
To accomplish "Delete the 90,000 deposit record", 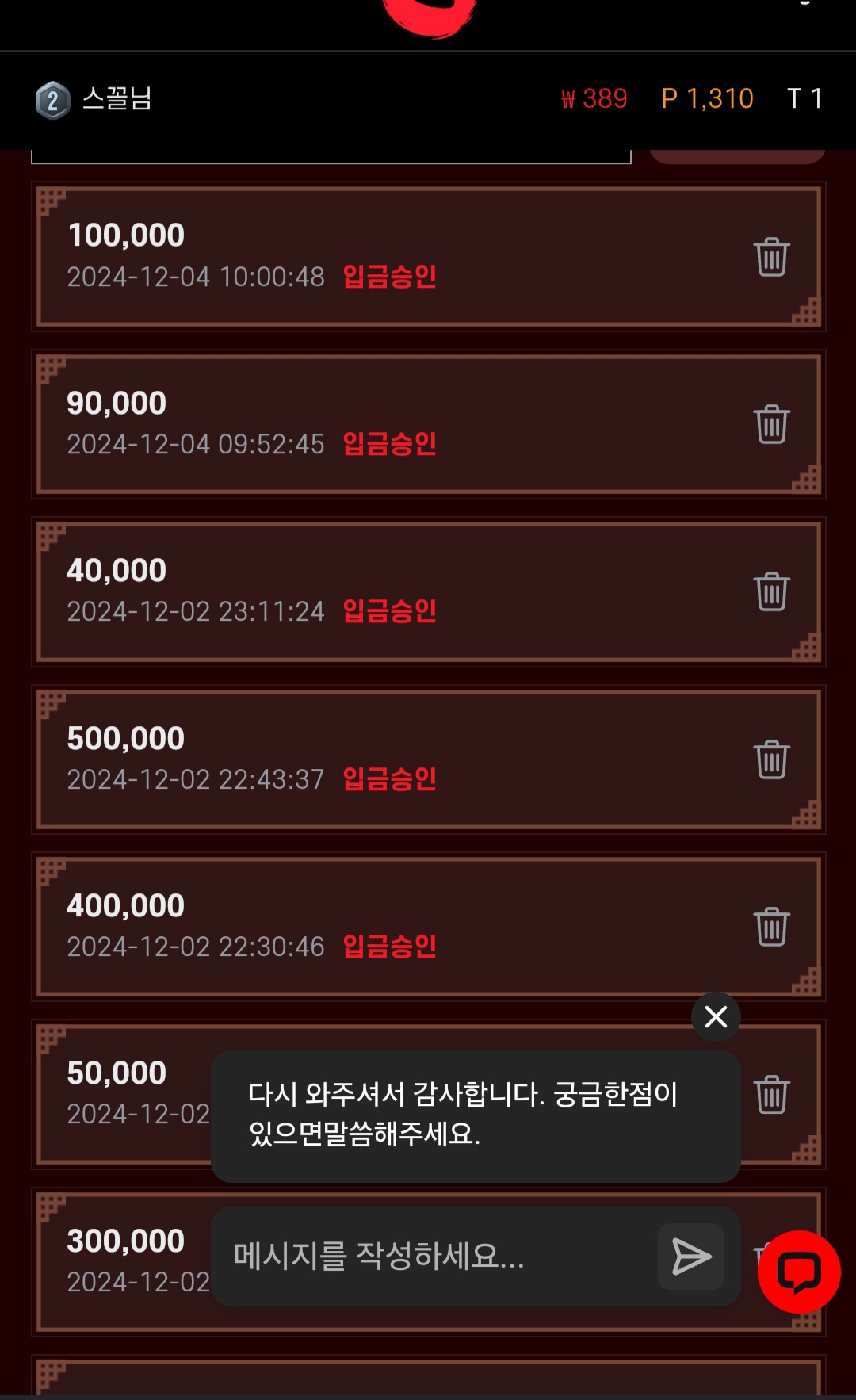I will pyautogui.click(x=771, y=424).
